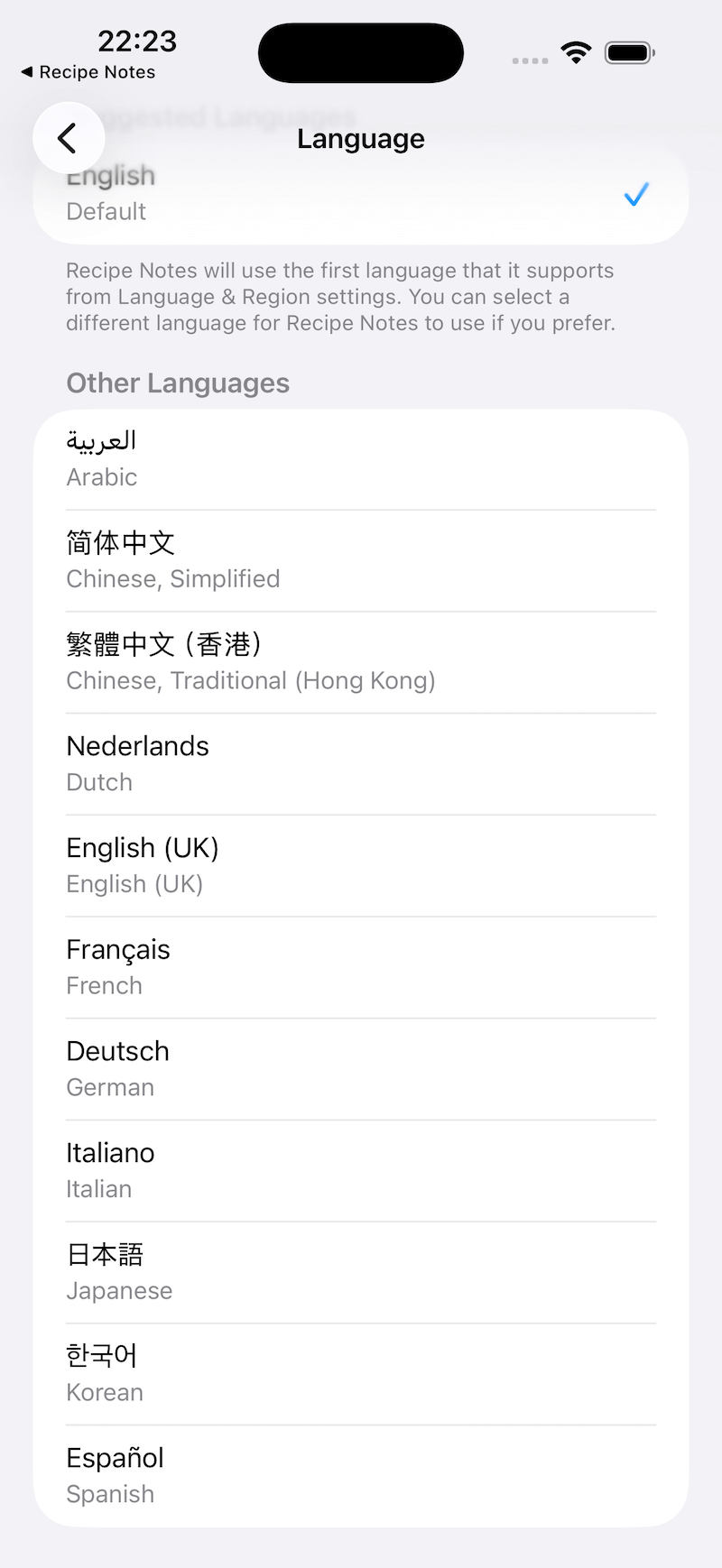722x1568 pixels.
Task: Select Español at the list bottom
Action: click(x=361, y=1475)
